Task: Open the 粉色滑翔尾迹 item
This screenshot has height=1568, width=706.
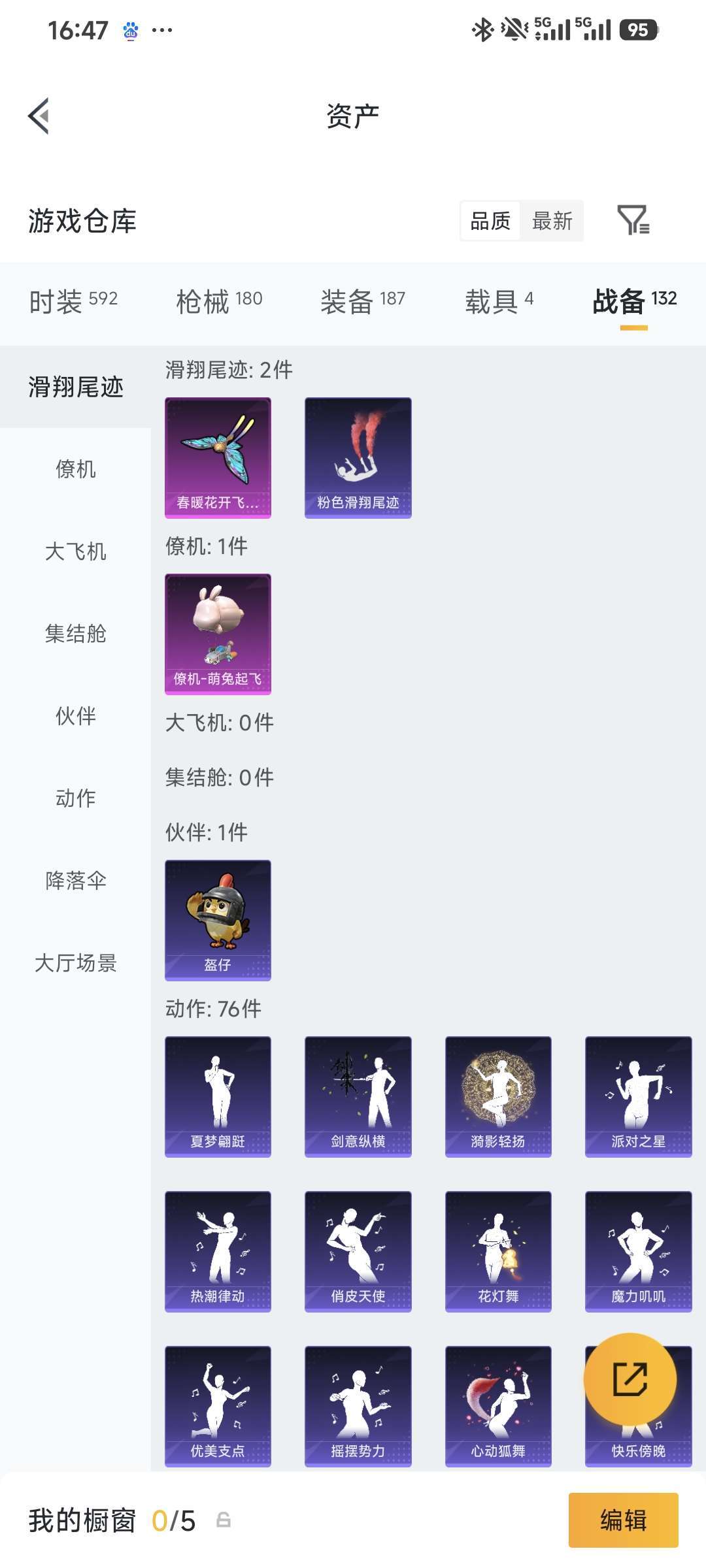Action: click(x=358, y=458)
